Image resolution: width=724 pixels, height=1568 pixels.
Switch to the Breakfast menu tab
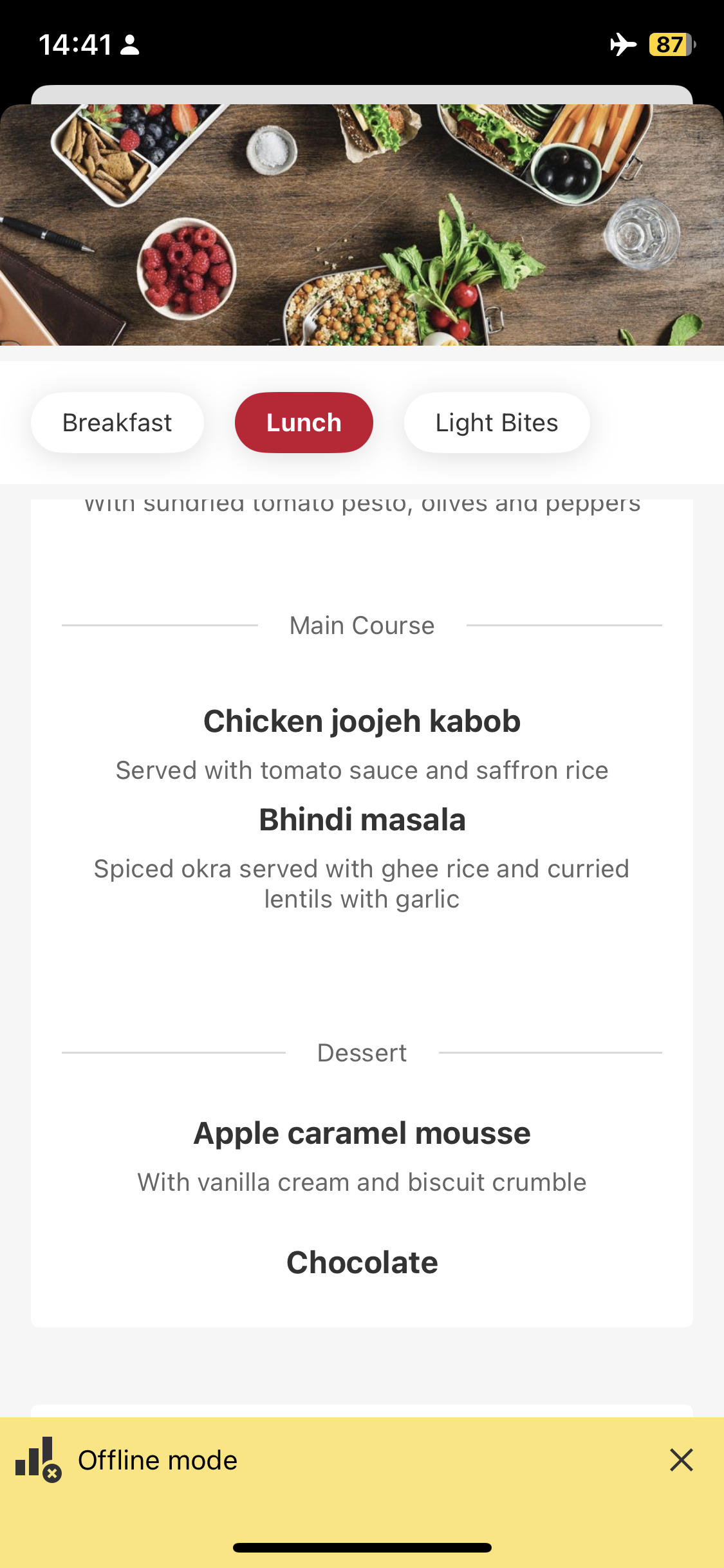pos(117,422)
